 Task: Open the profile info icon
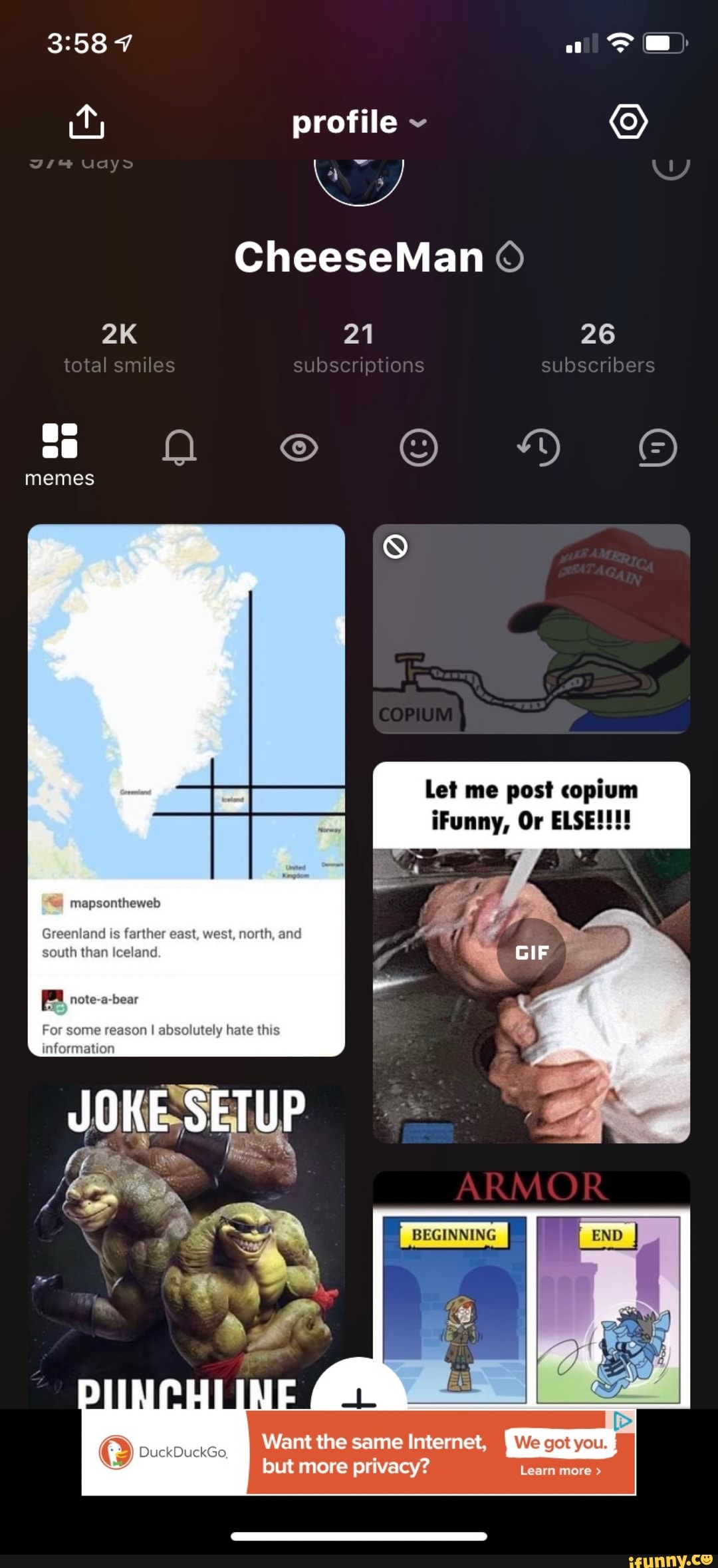pos(670,166)
